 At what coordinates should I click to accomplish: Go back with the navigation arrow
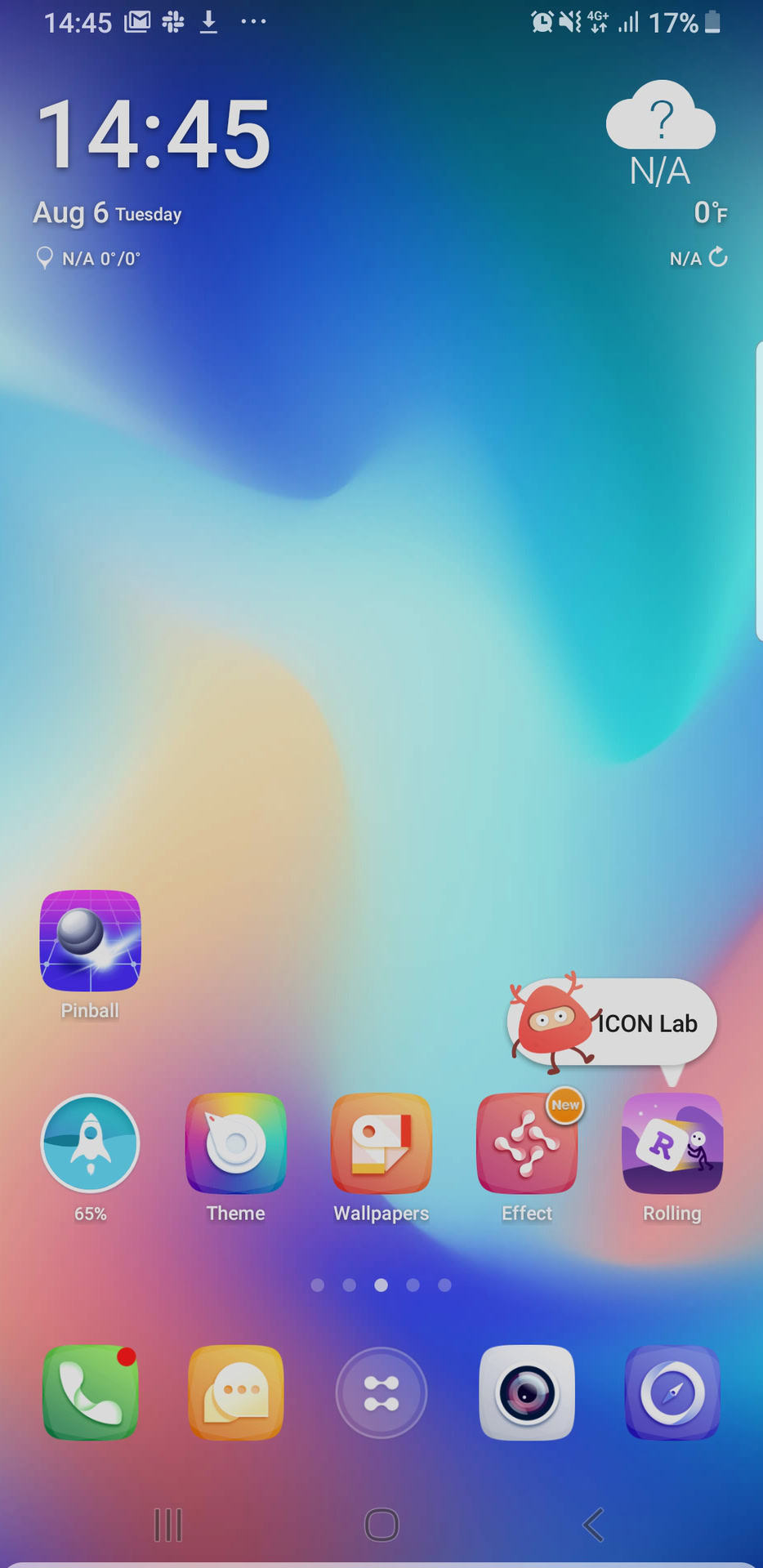pos(594,1524)
